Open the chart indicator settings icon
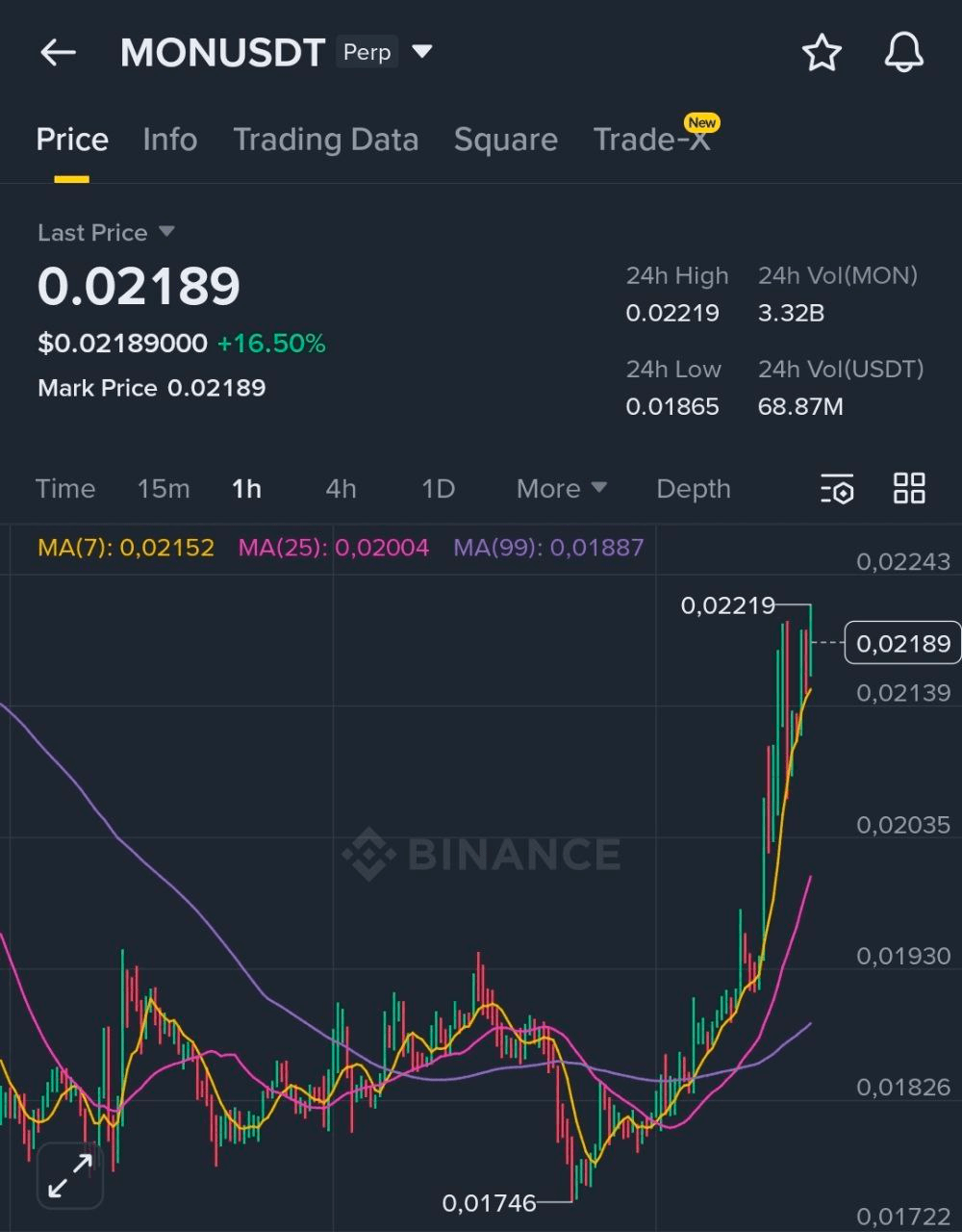Screen dimensions: 962x1232 [x=836, y=489]
